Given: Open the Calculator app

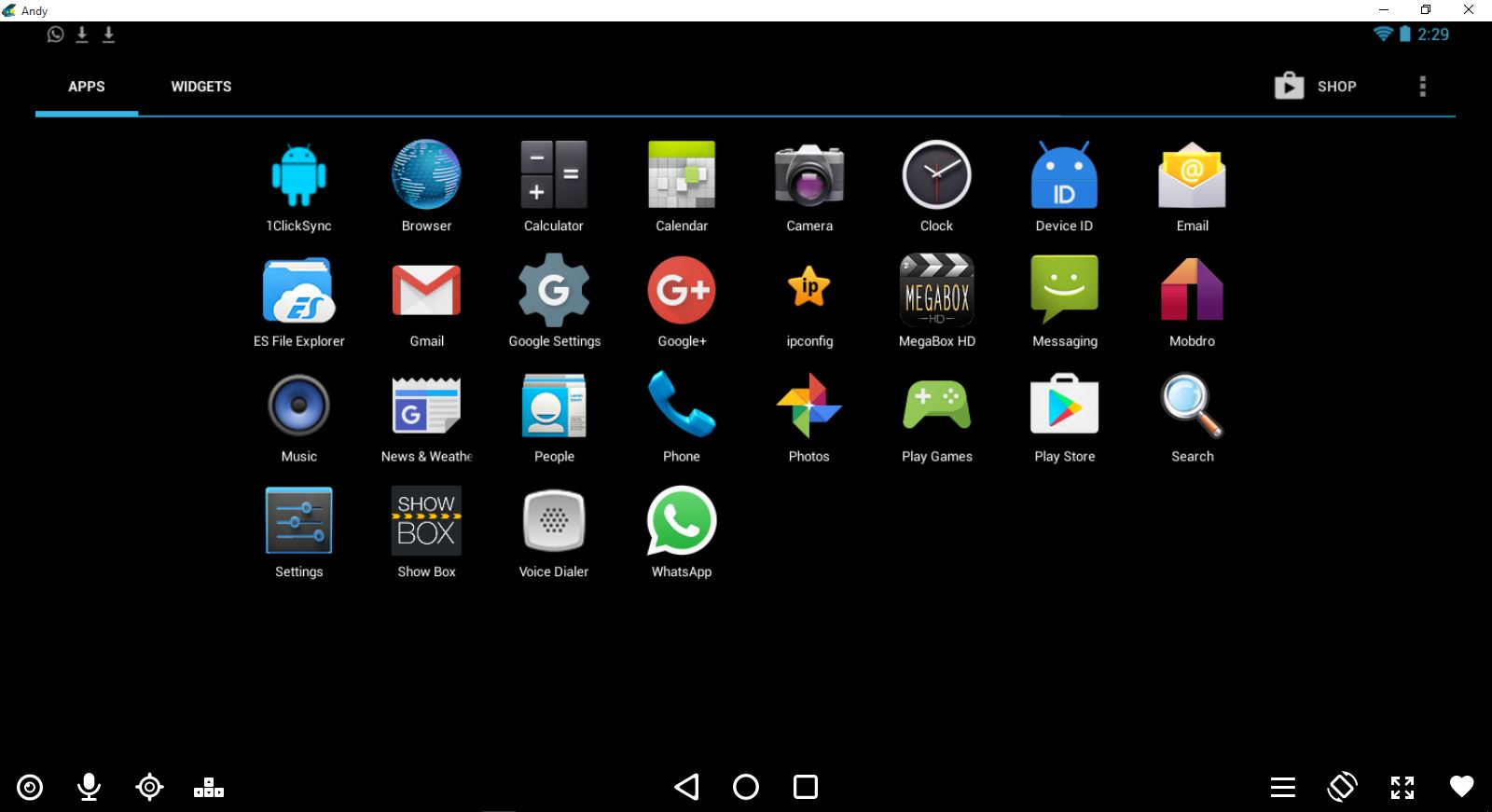Looking at the screenshot, I should (554, 175).
